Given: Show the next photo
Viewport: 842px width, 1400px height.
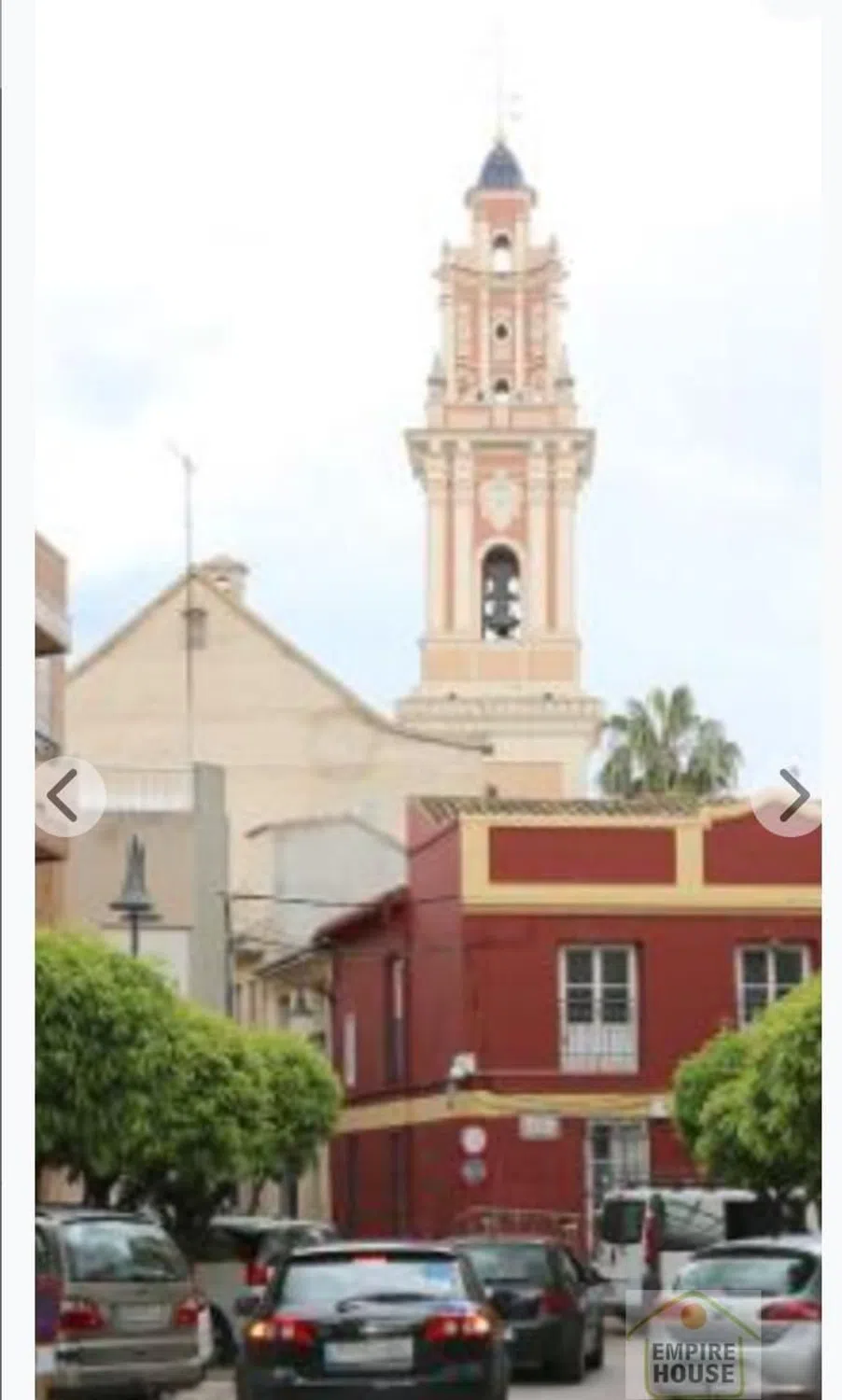Looking at the screenshot, I should (x=791, y=796).
